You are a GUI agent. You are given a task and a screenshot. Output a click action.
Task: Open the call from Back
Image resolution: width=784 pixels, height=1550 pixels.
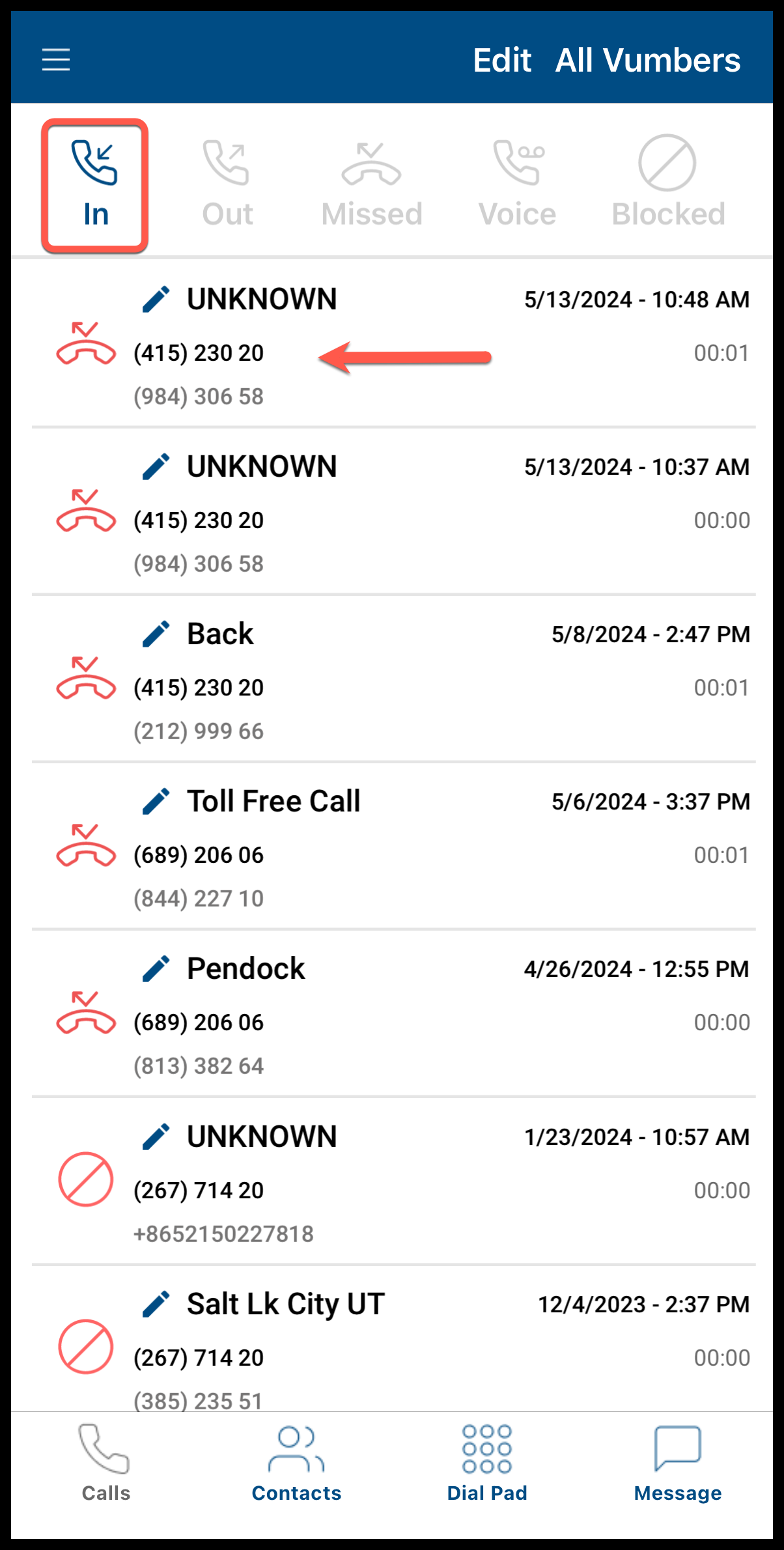pos(391,681)
